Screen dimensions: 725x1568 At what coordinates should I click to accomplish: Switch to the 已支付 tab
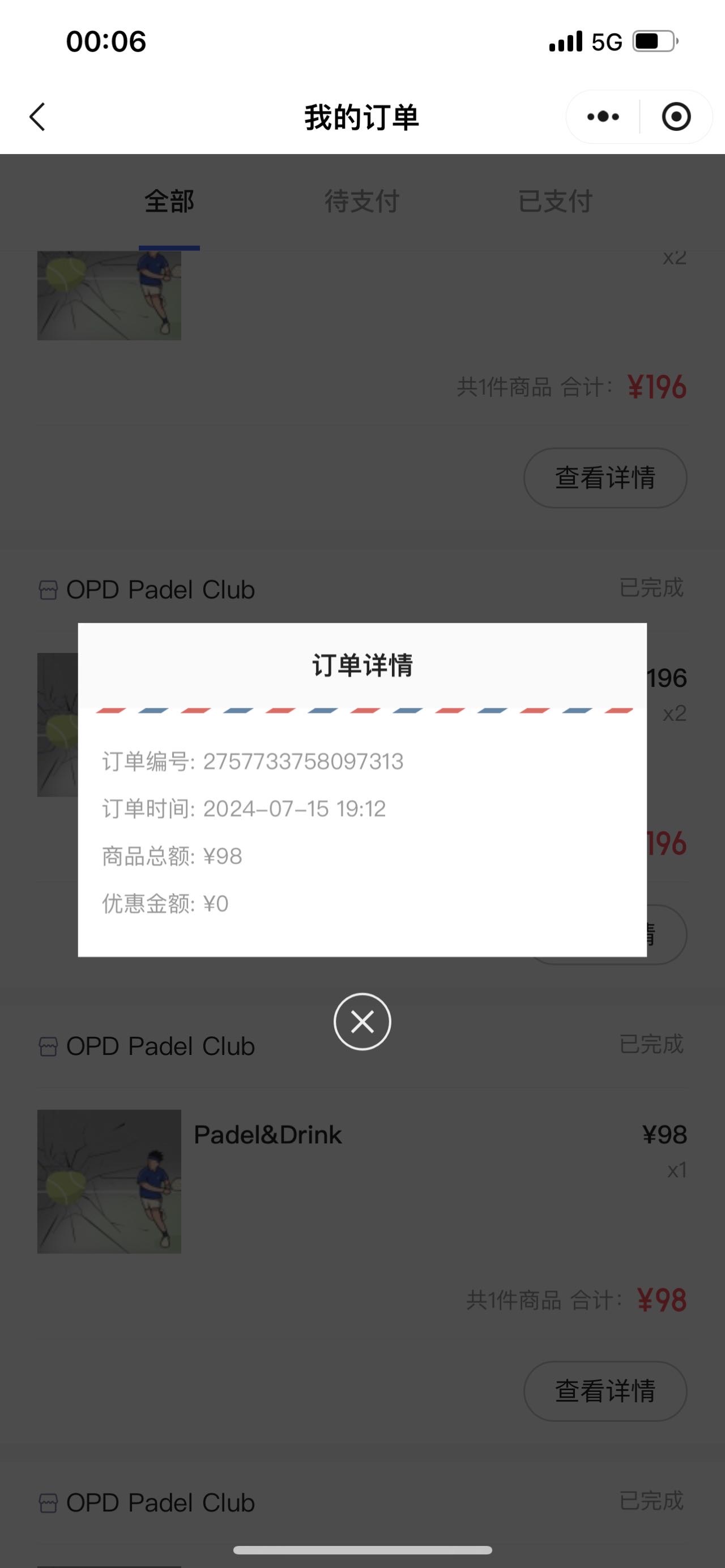point(555,202)
